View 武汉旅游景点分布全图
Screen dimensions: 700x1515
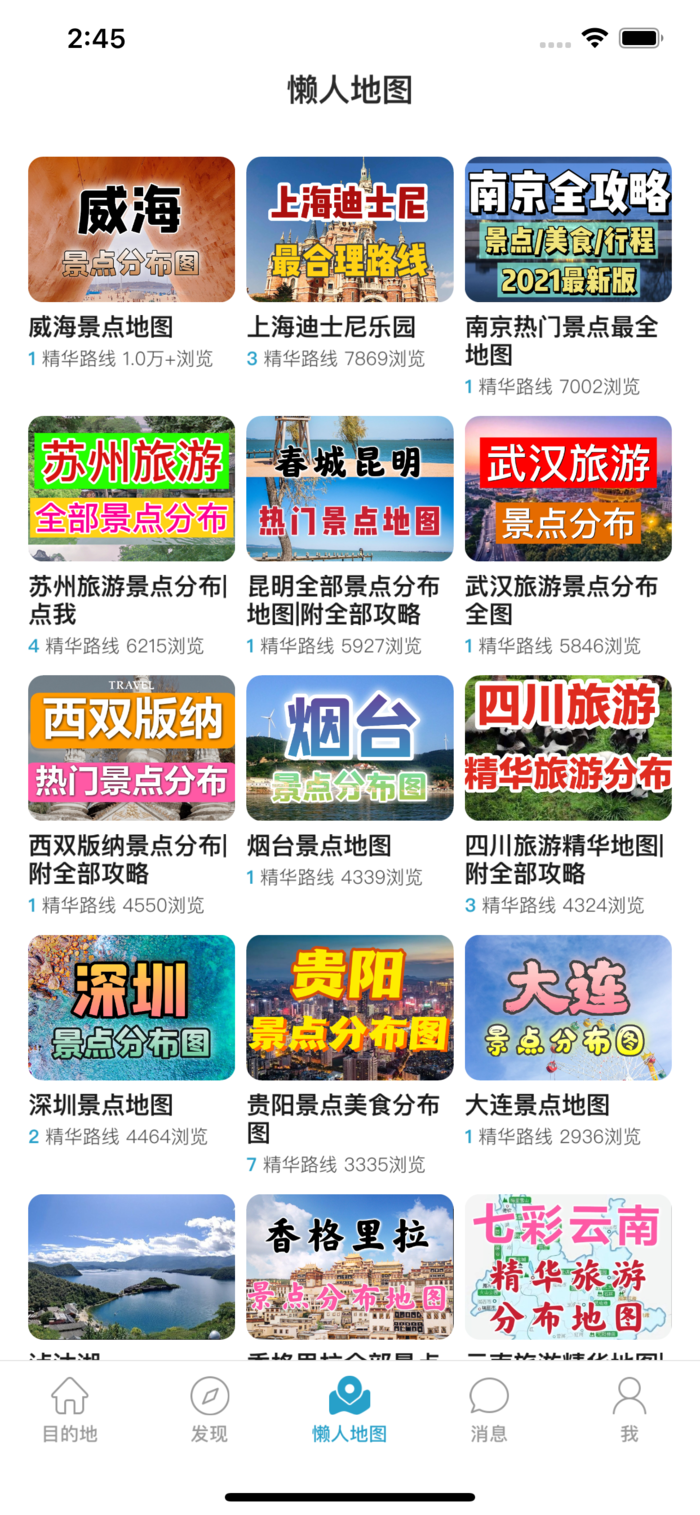point(568,489)
